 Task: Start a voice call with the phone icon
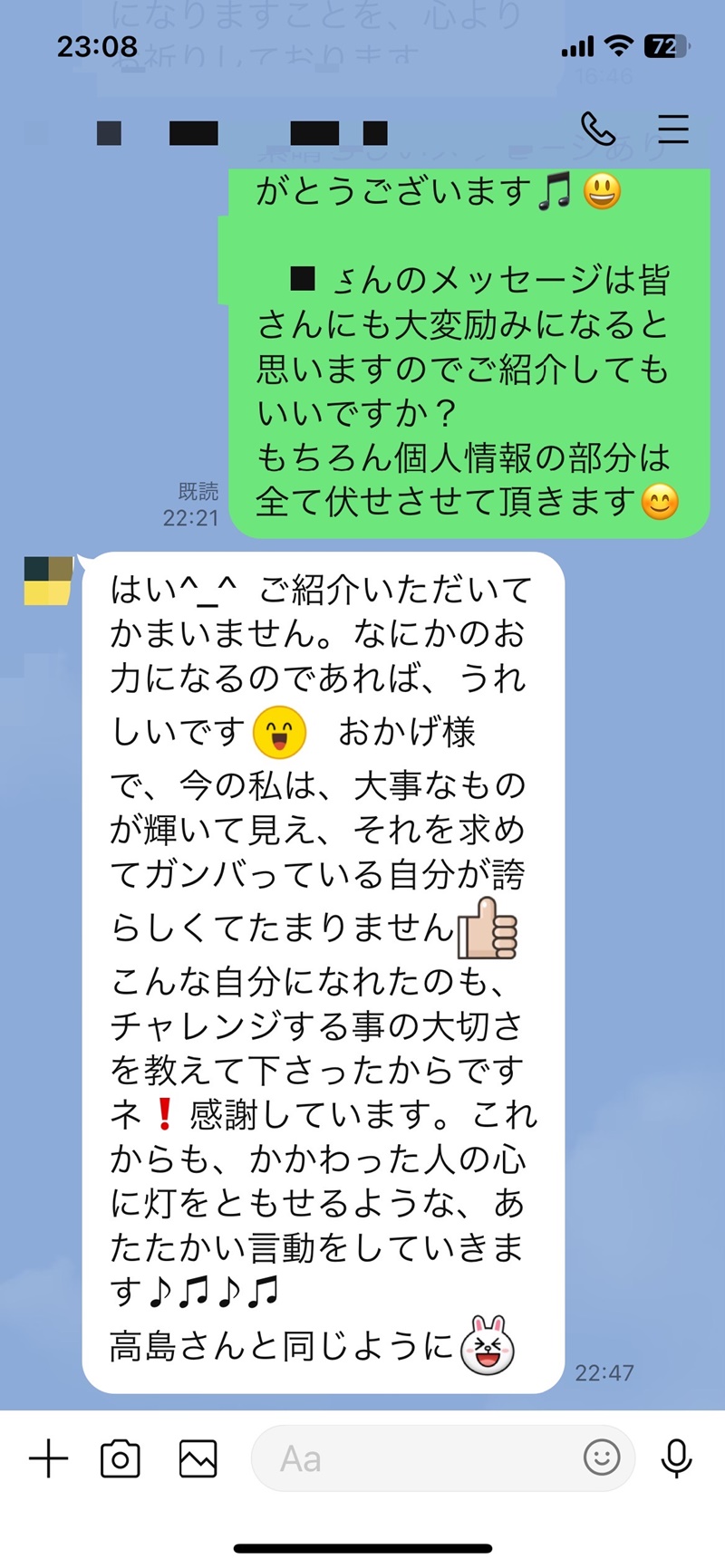click(x=598, y=130)
